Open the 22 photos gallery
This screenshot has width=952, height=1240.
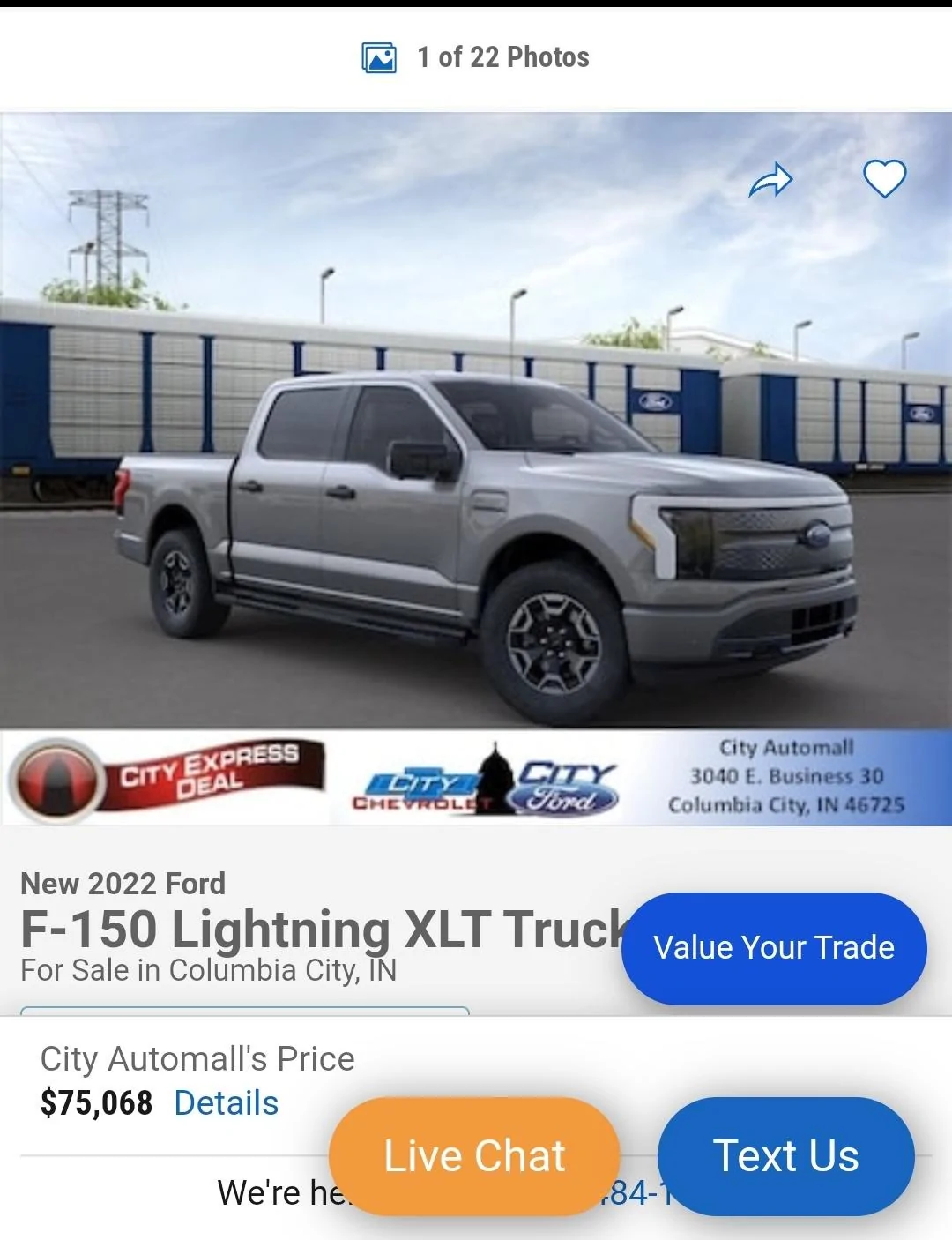tap(476, 57)
